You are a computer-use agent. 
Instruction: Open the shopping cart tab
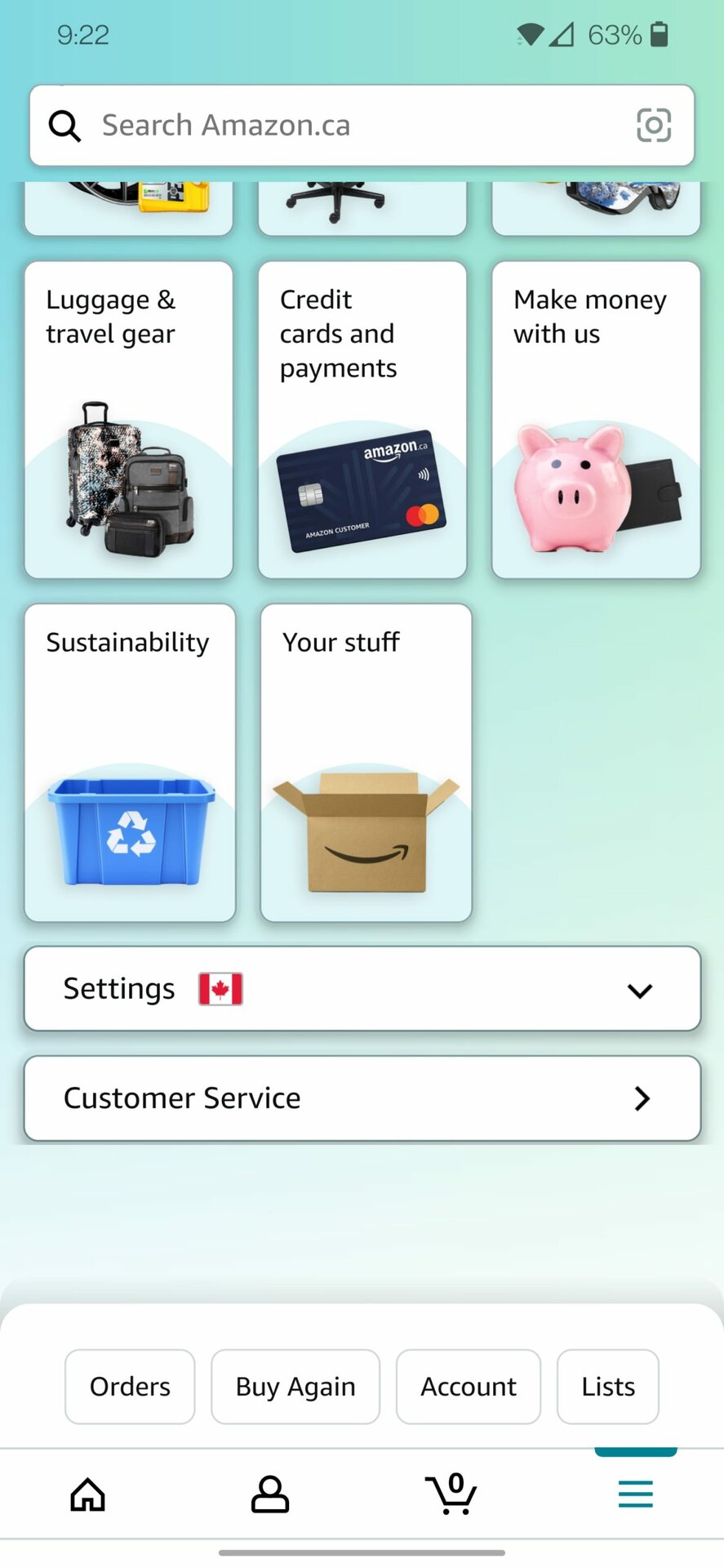(x=451, y=1494)
